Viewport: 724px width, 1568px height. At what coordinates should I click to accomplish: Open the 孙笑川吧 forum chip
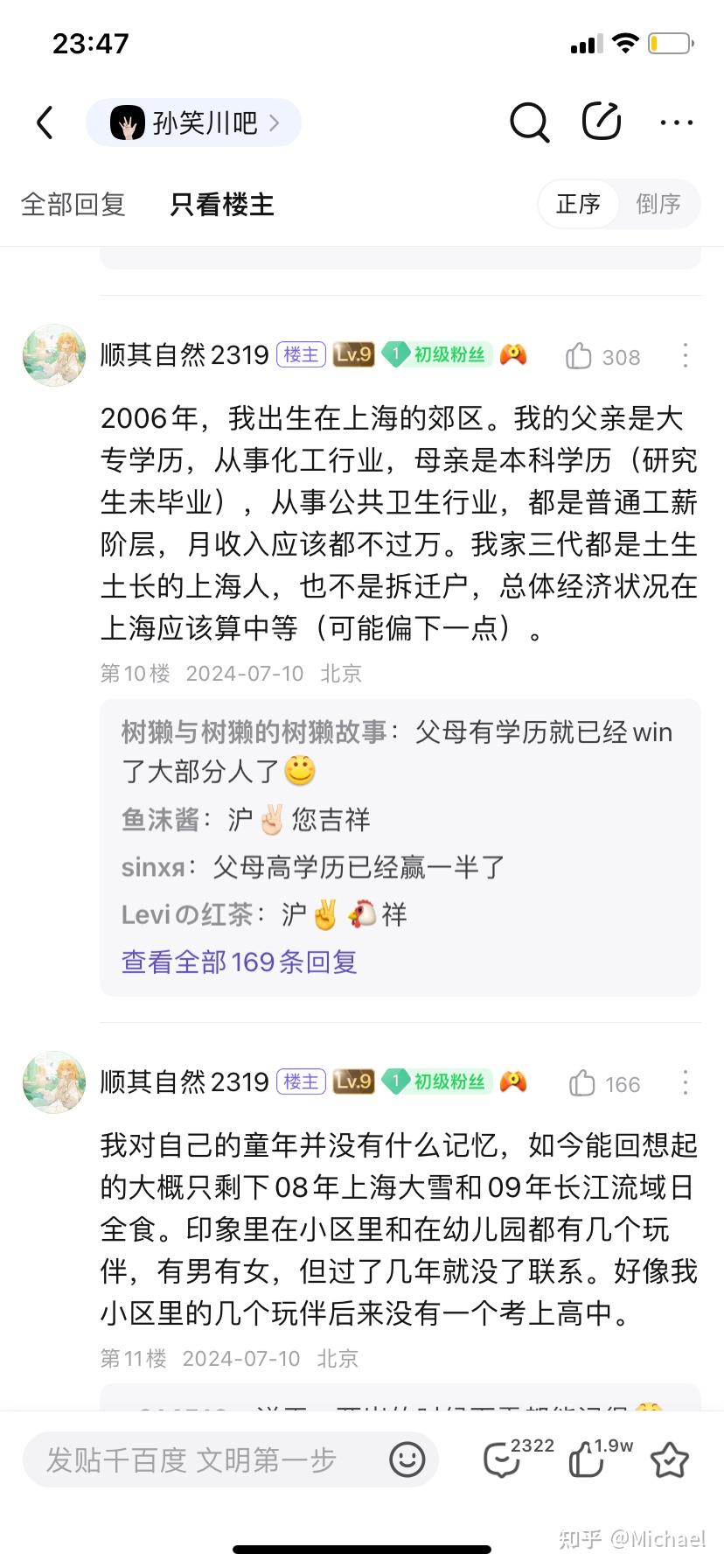pyautogui.click(x=193, y=122)
